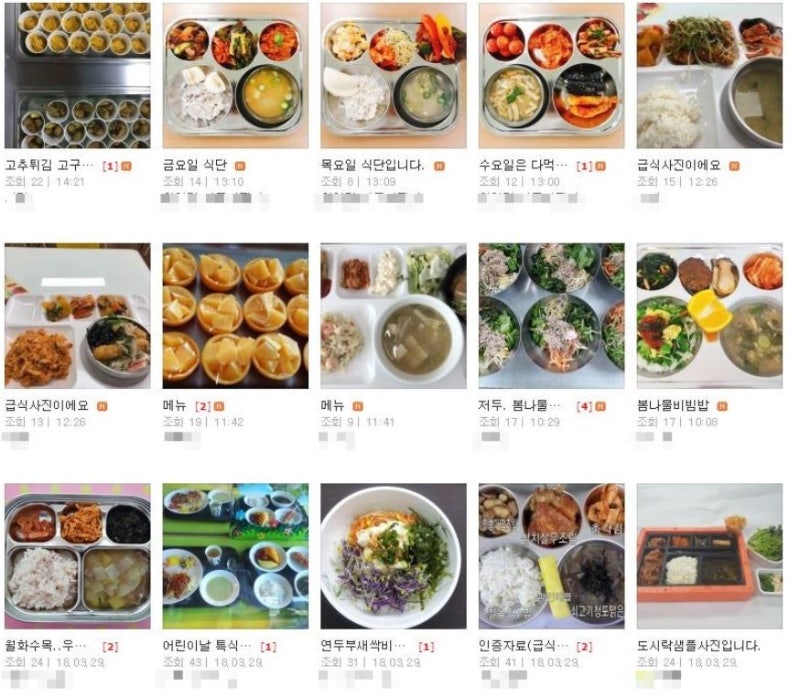This screenshot has height=698, width=800.
Task: Open the post 월화수목..우…
Action: (46, 646)
